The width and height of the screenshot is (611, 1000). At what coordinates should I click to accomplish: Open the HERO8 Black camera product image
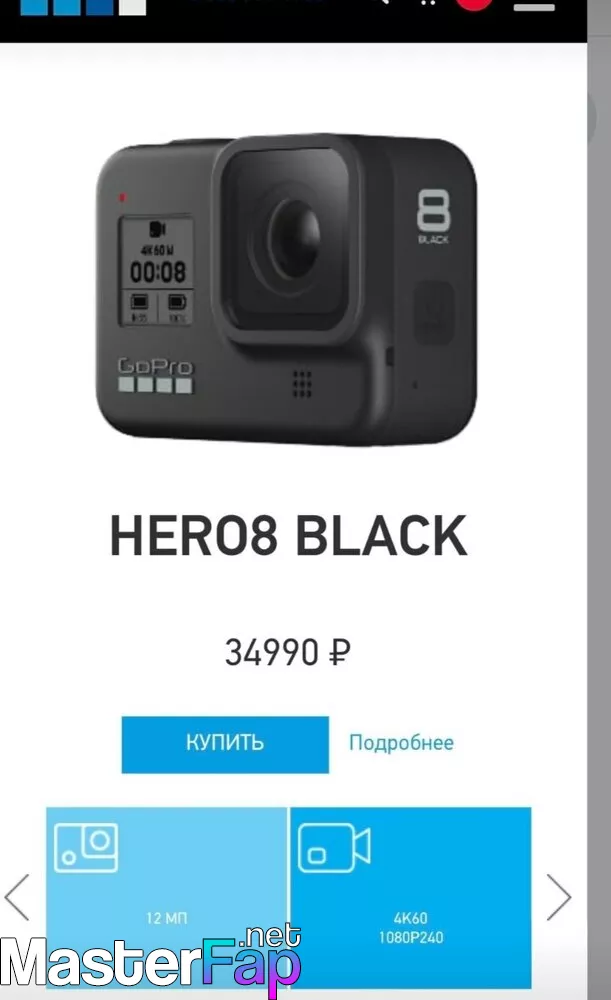[x=286, y=289]
